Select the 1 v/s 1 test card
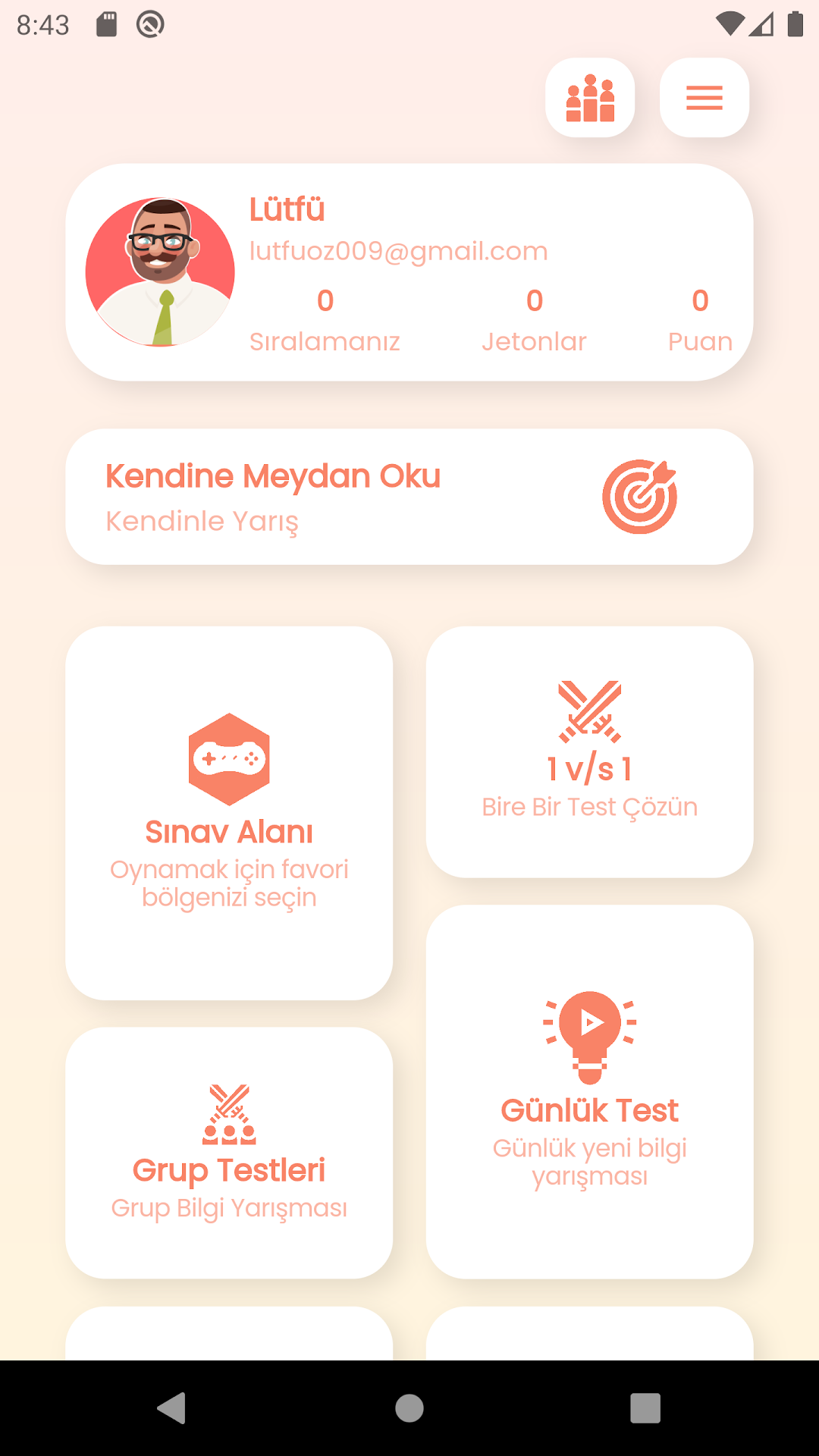 (590, 752)
